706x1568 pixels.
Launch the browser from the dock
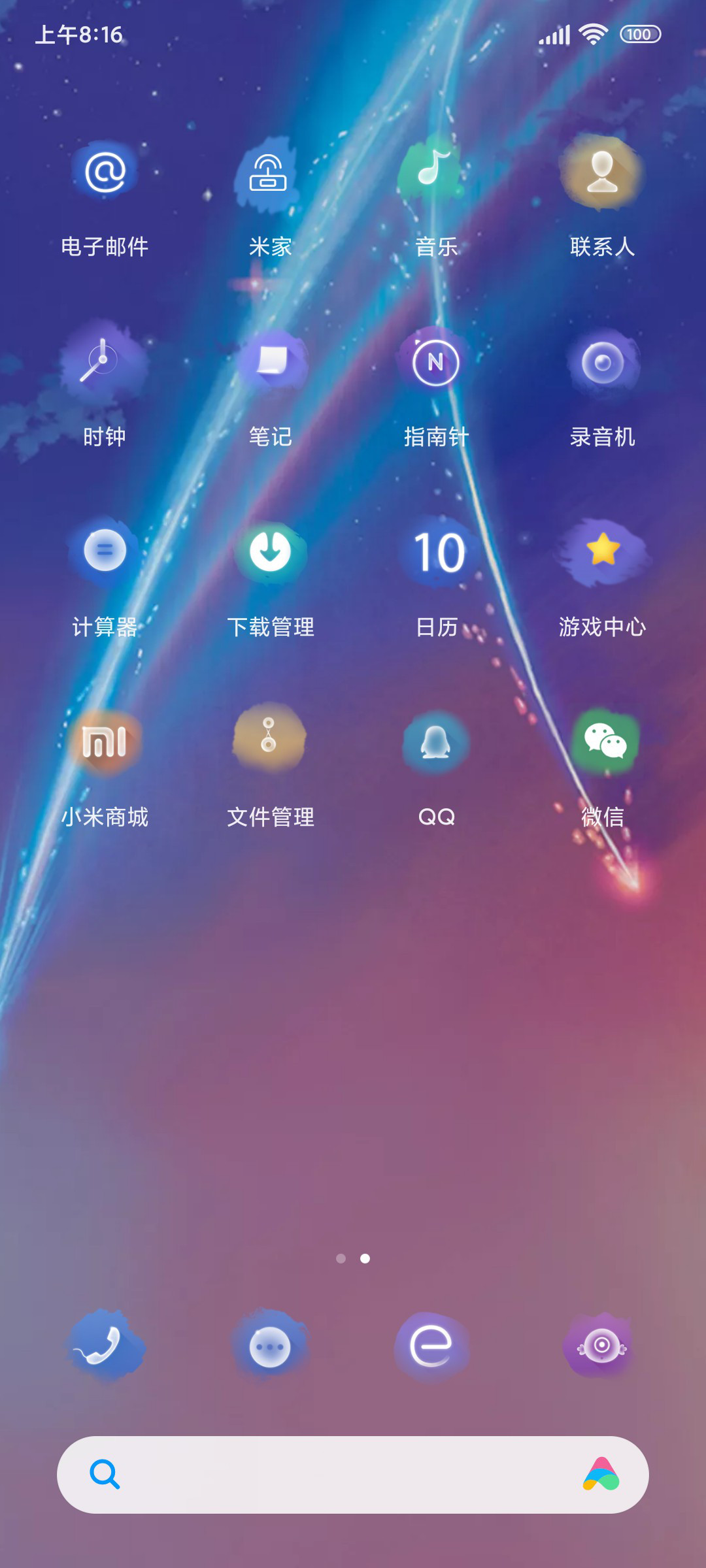[431, 1346]
